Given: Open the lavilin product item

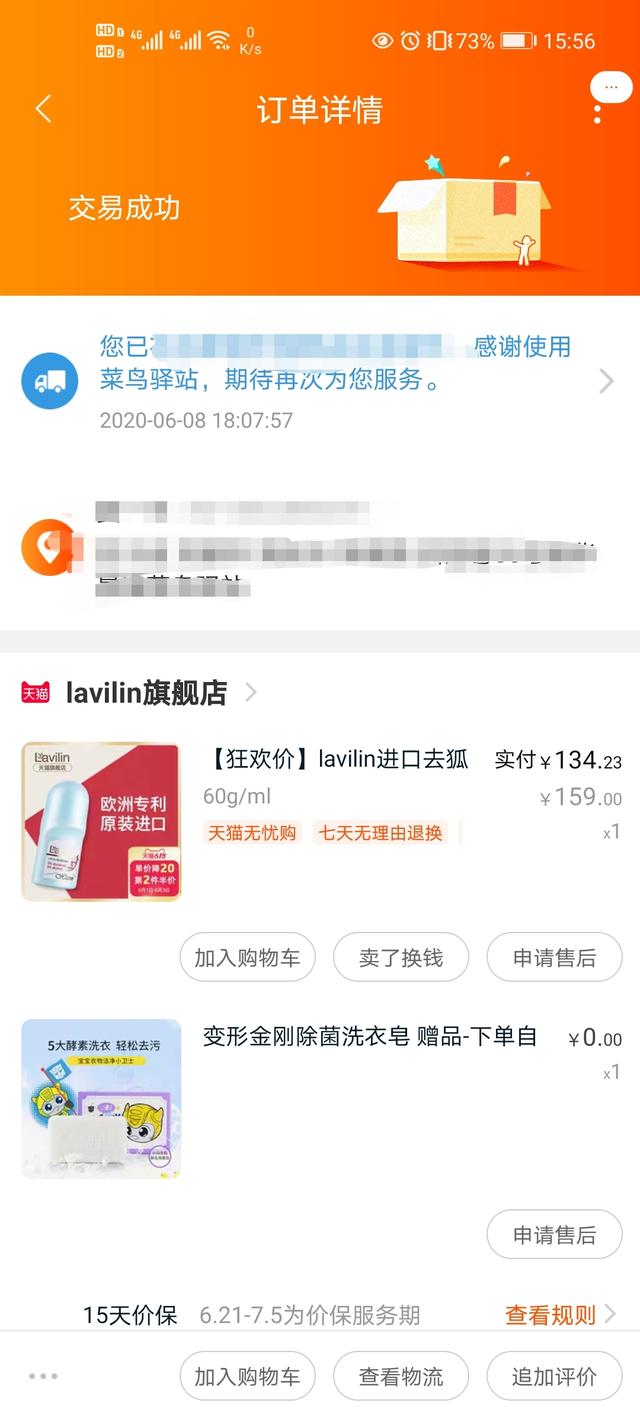Looking at the screenshot, I should 320,822.
